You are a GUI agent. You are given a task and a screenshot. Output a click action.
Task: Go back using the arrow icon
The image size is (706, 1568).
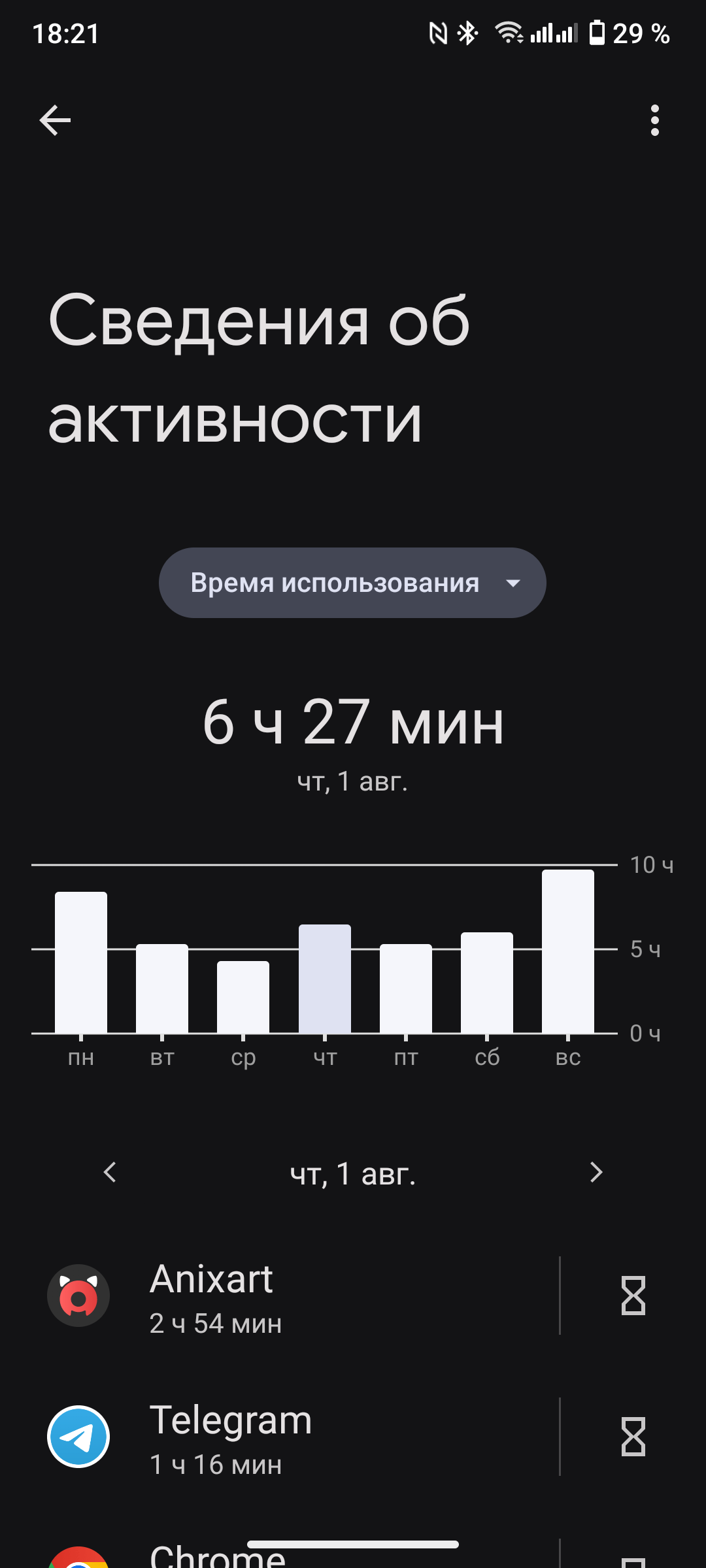point(55,120)
